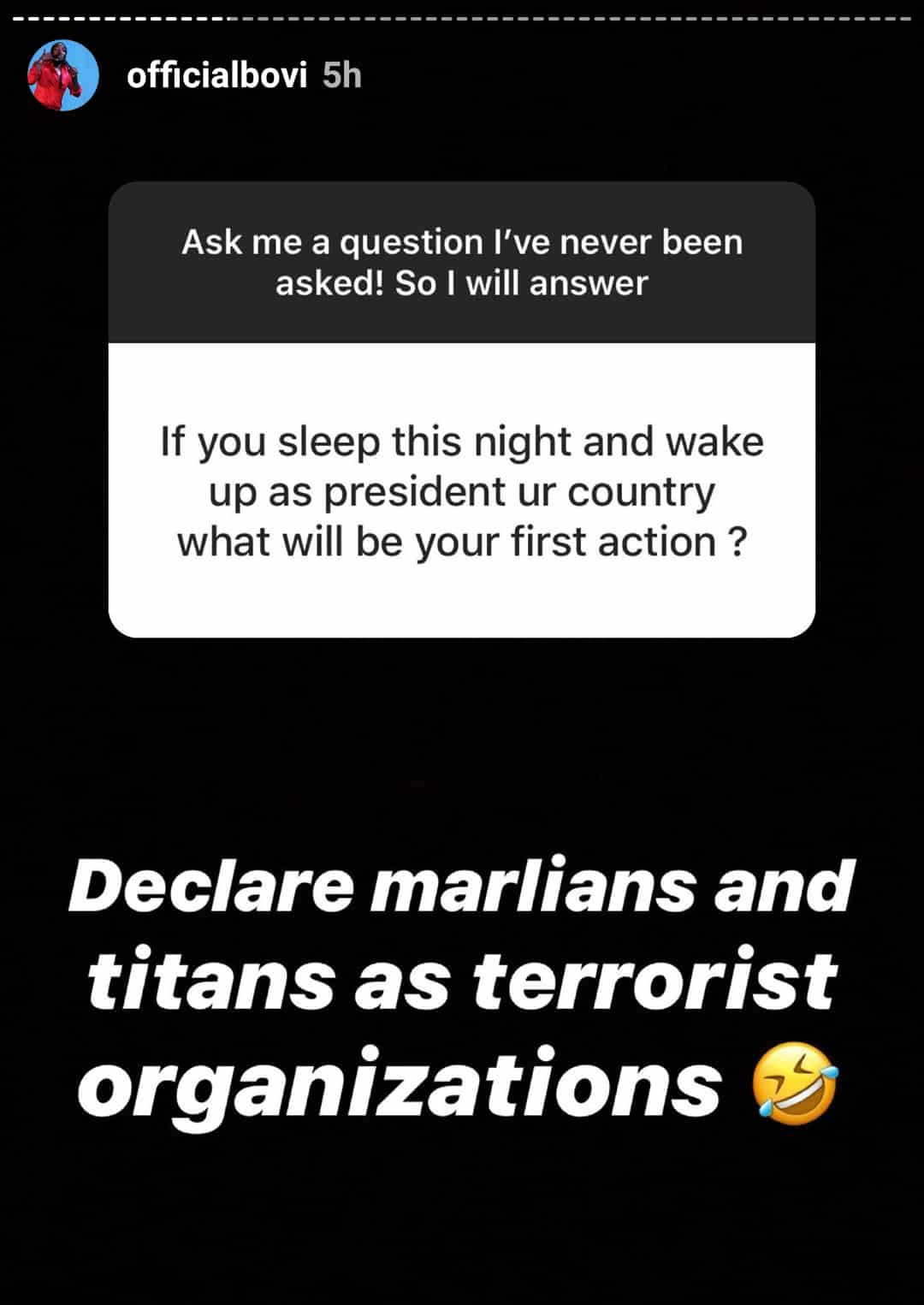Image resolution: width=924 pixels, height=1305 pixels.
Task: Open officialbovi's profile picture
Action: point(62,76)
